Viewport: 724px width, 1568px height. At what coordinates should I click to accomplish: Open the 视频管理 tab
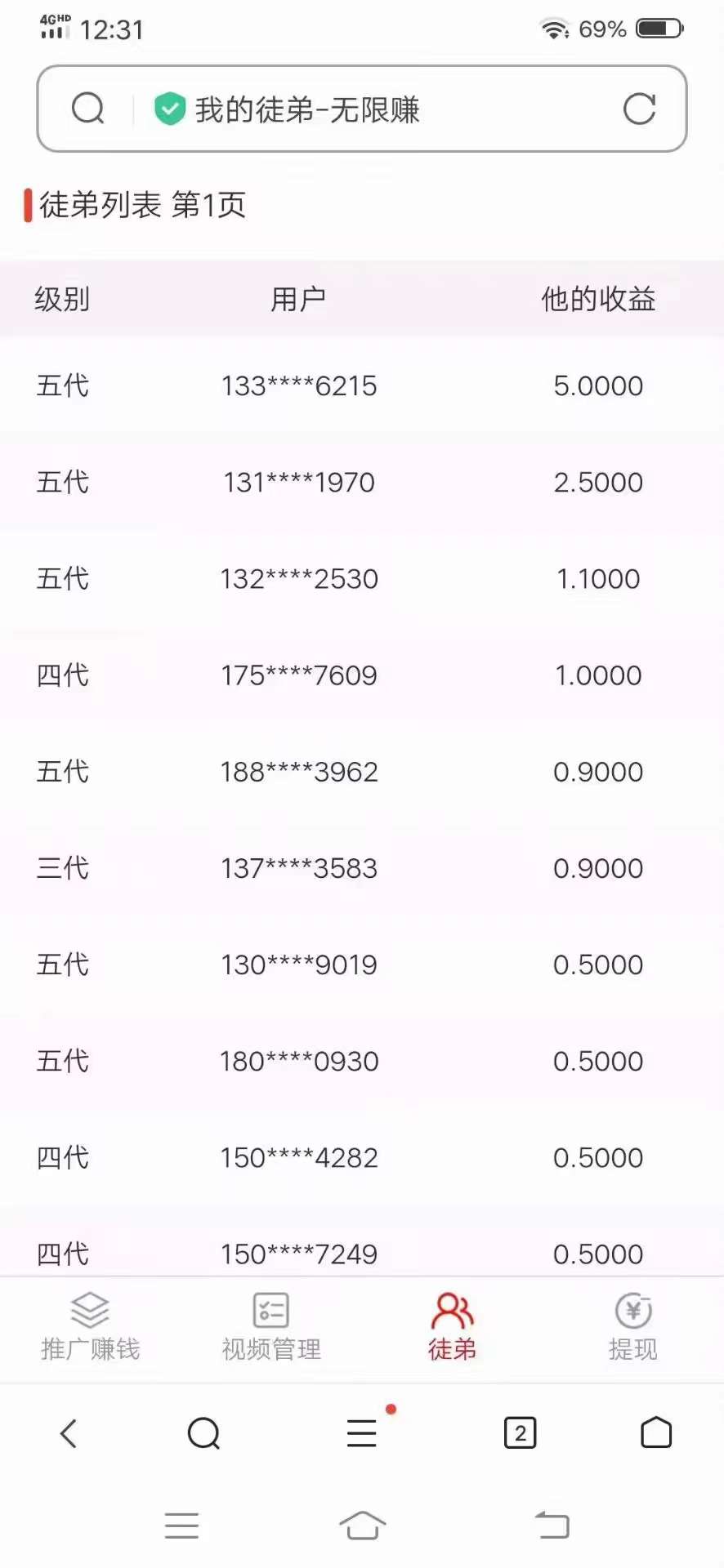[x=271, y=1327]
